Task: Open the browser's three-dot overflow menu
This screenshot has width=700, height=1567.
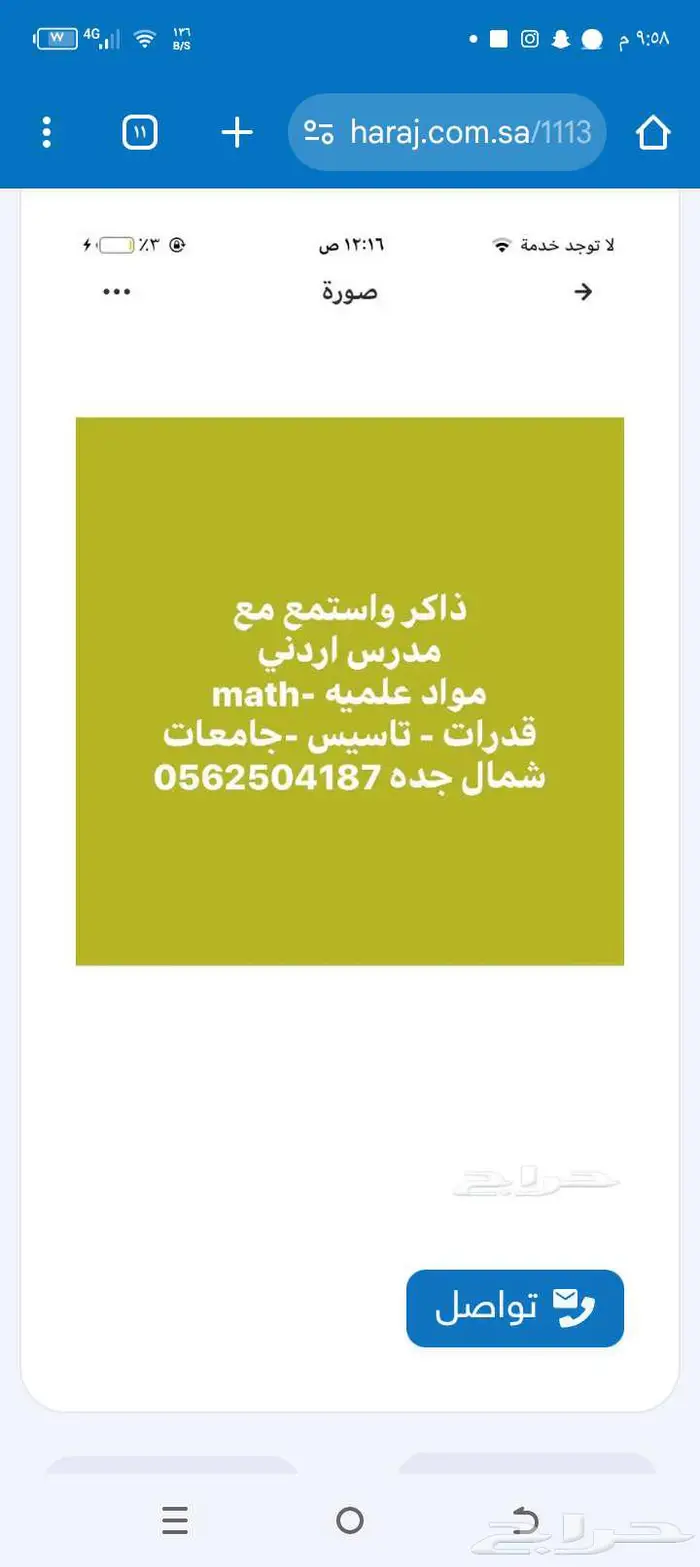Action: 46,132
